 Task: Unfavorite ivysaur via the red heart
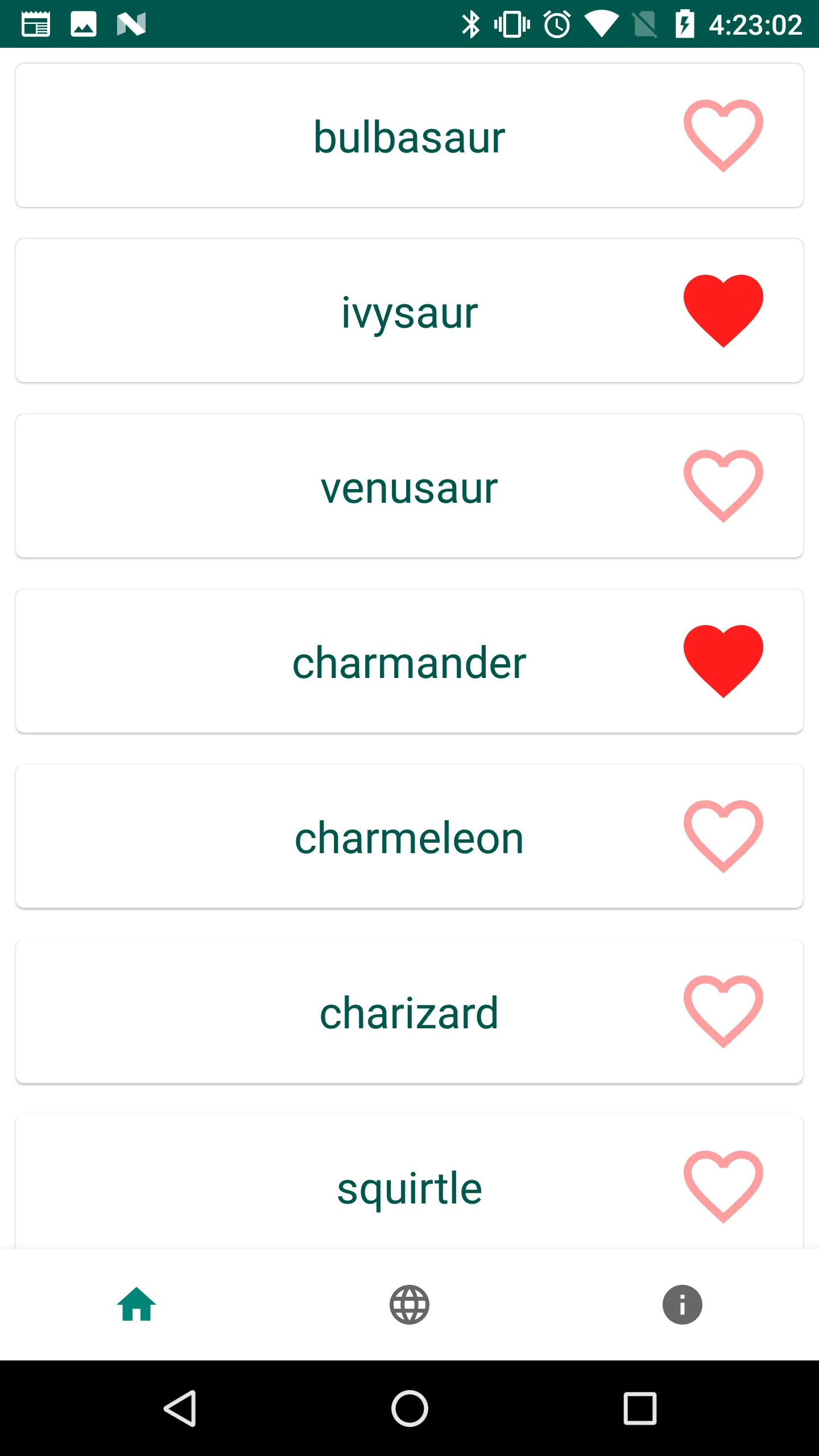click(x=723, y=311)
